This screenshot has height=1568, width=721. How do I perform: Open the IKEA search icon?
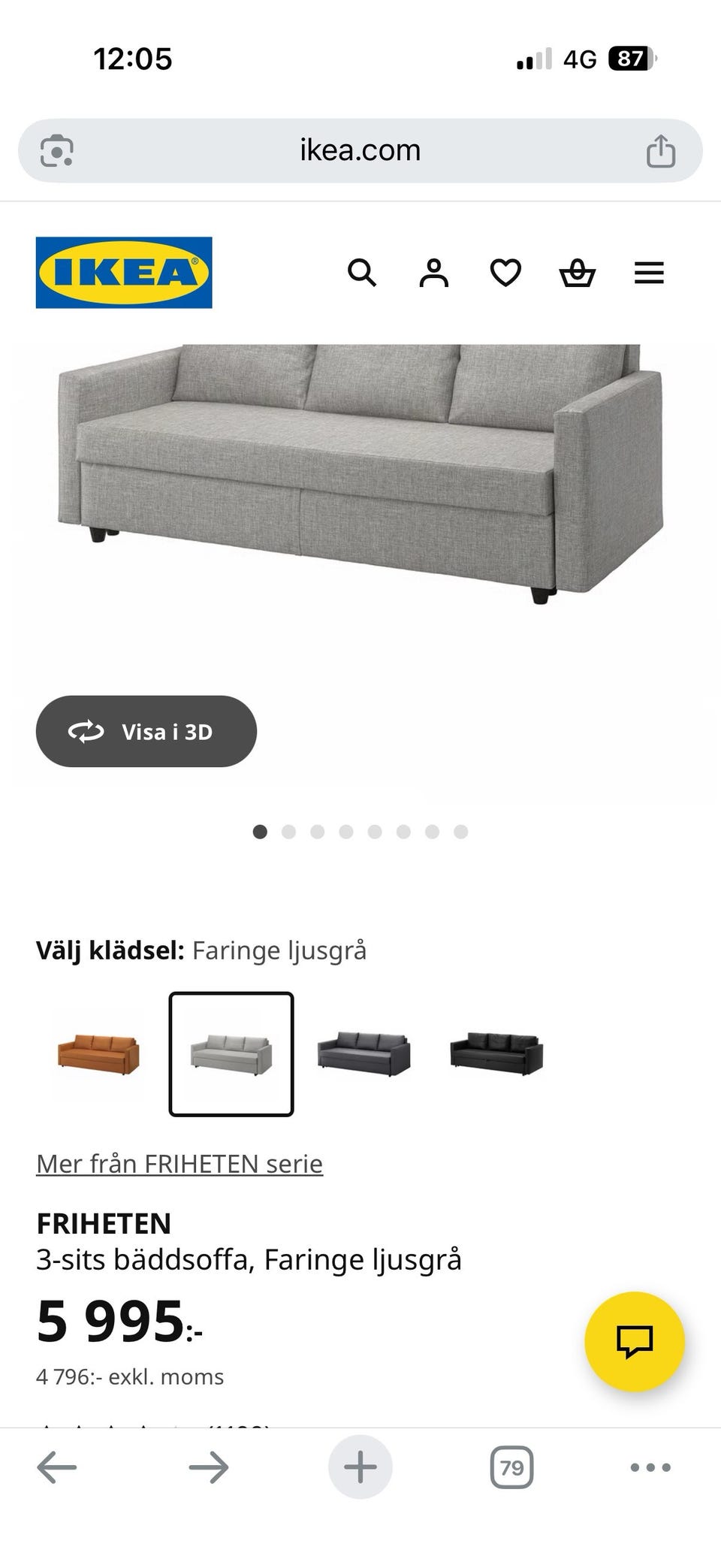(x=363, y=273)
